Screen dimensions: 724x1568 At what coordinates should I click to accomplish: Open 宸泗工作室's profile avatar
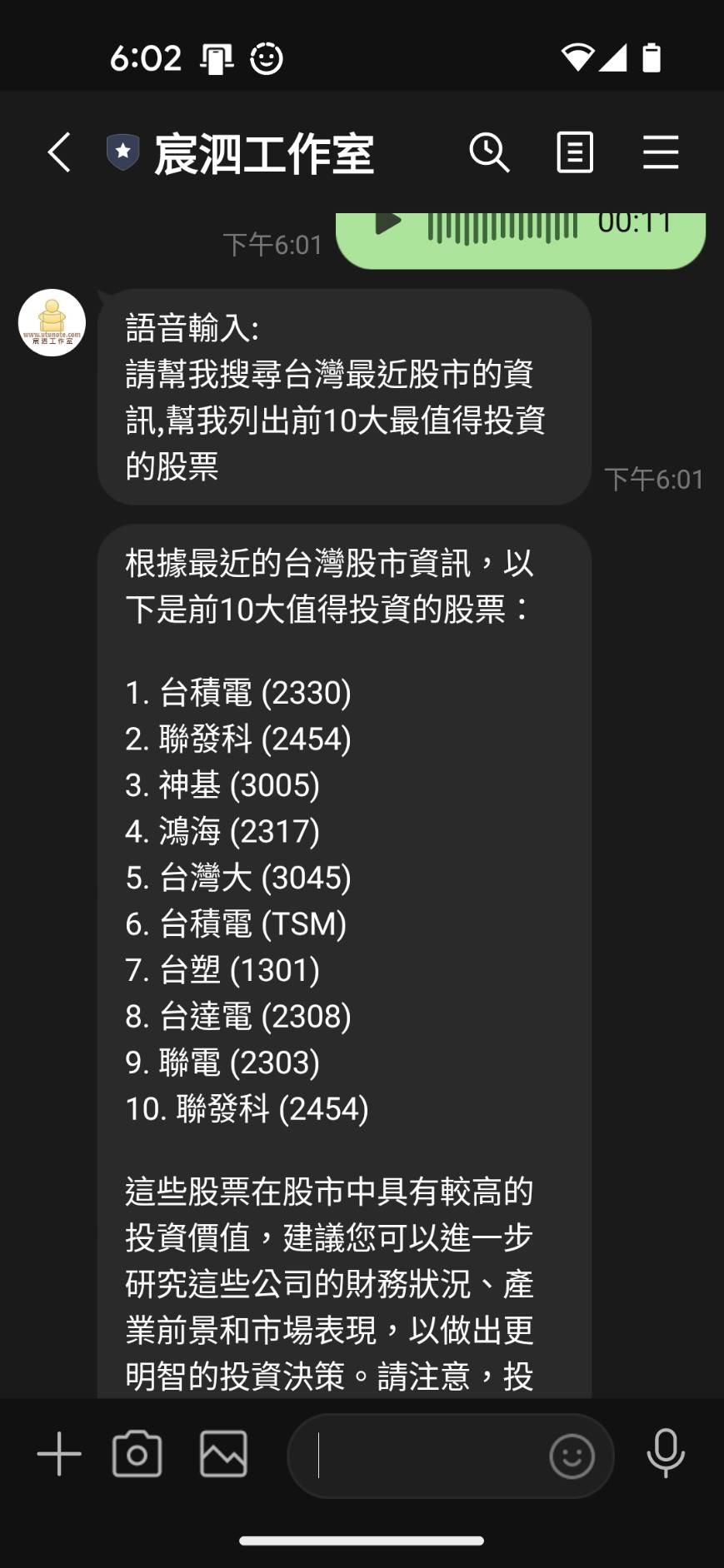[52, 324]
